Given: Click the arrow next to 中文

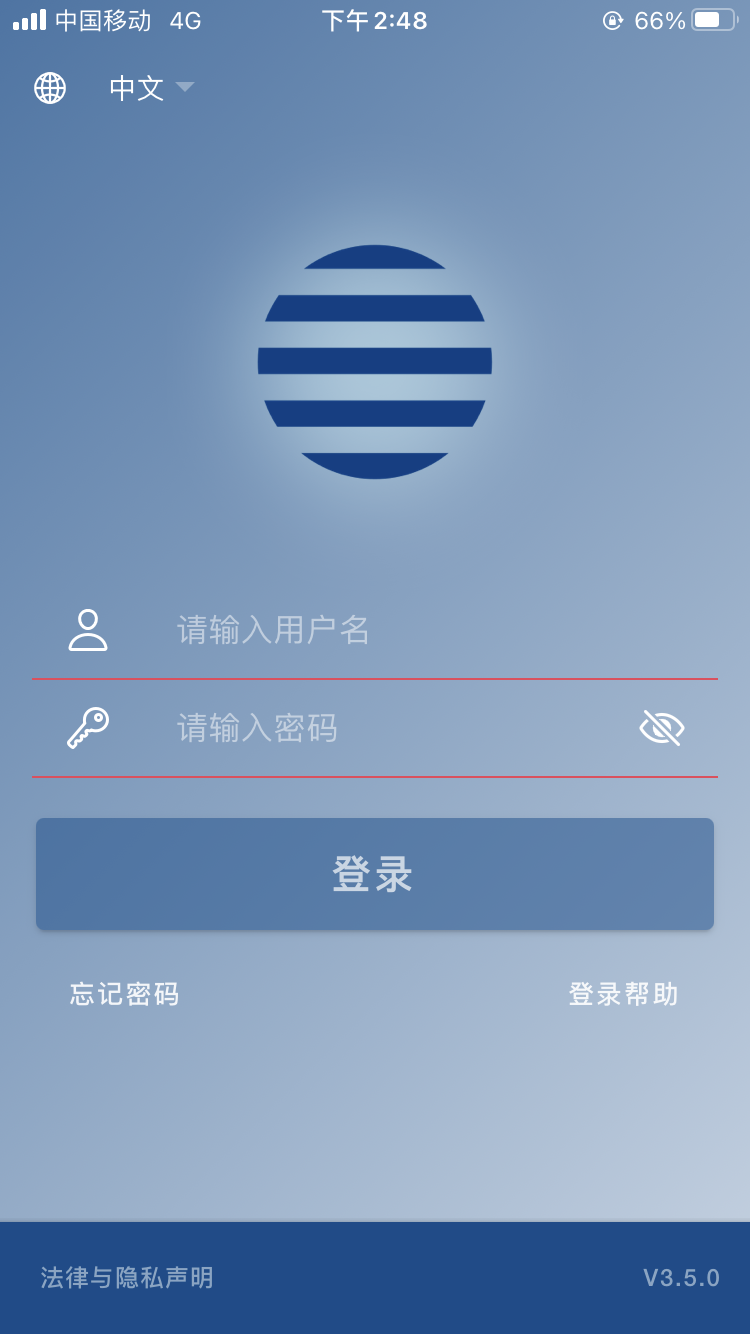Looking at the screenshot, I should click(x=185, y=88).
